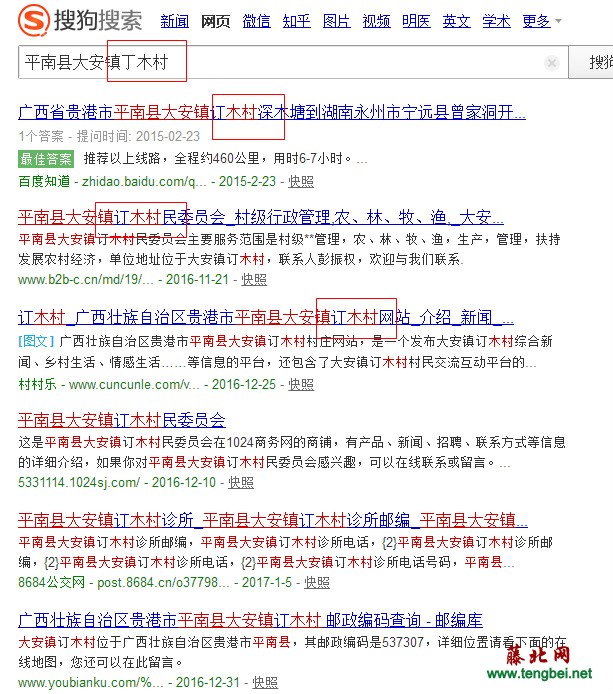Switch to the 新闻 tab
This screenshot has width=613, height=694.
coord(174,21)
